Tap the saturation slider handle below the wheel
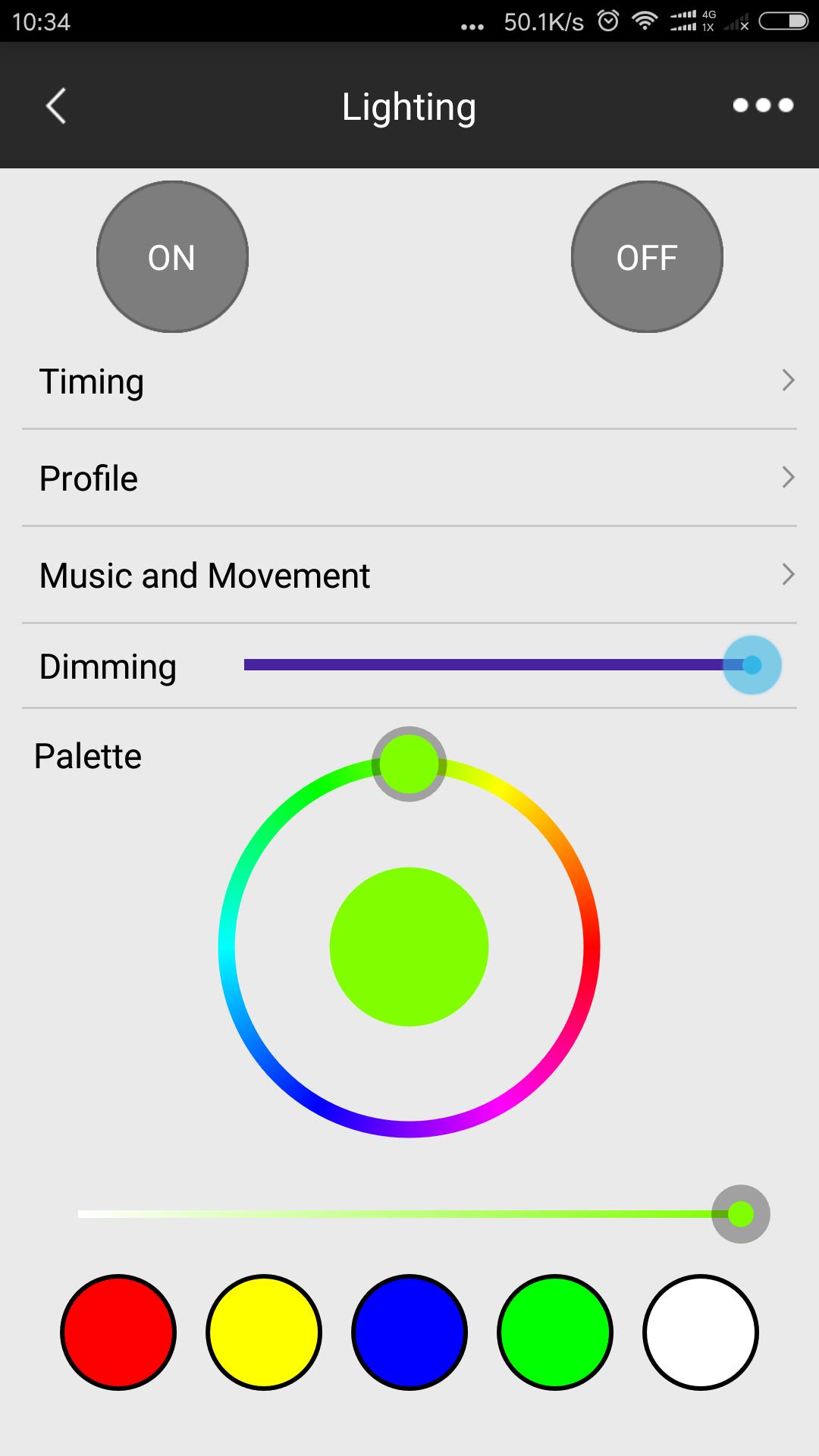 point(741,1214)
